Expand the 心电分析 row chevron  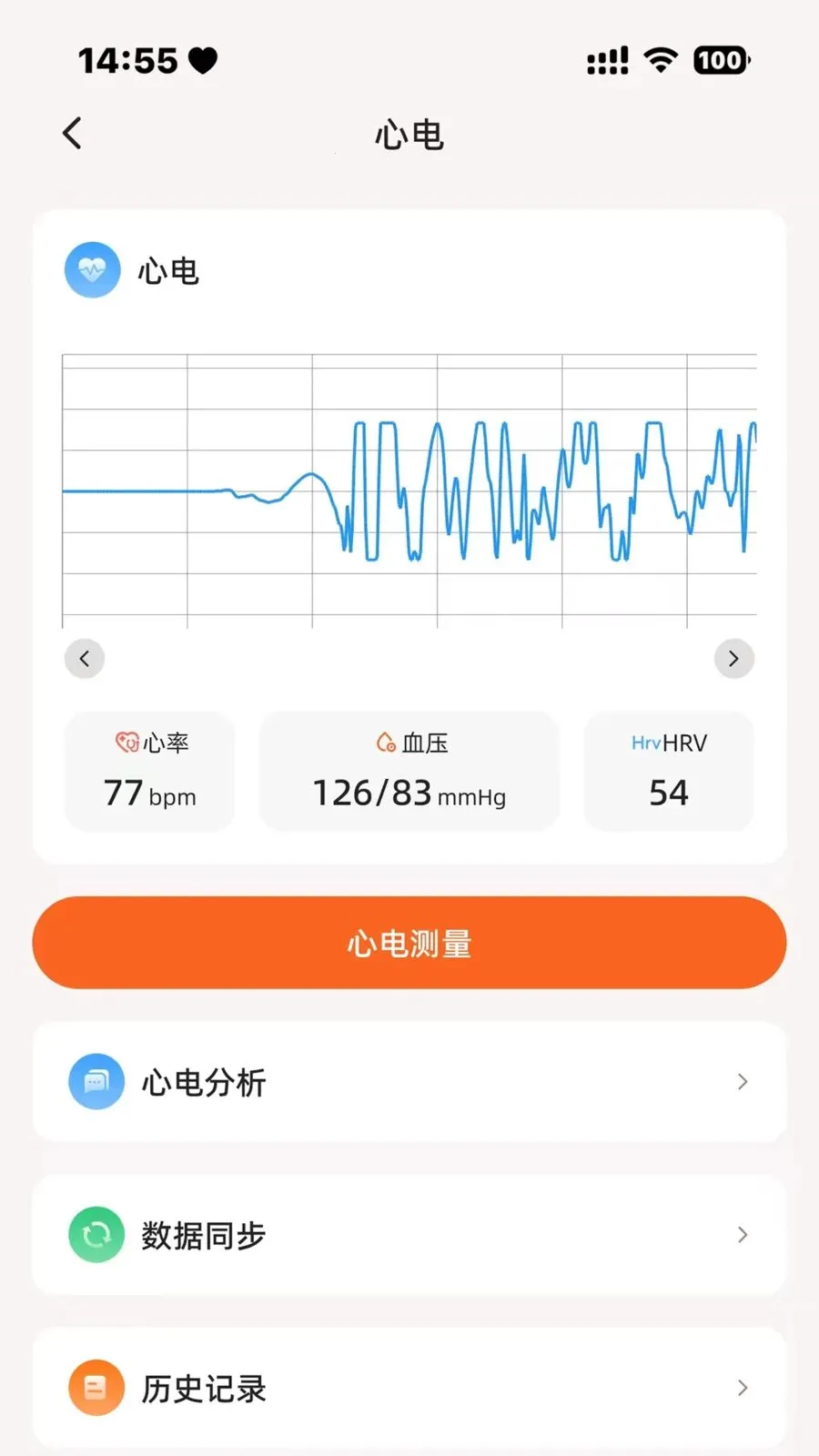tap(742, 1082)
